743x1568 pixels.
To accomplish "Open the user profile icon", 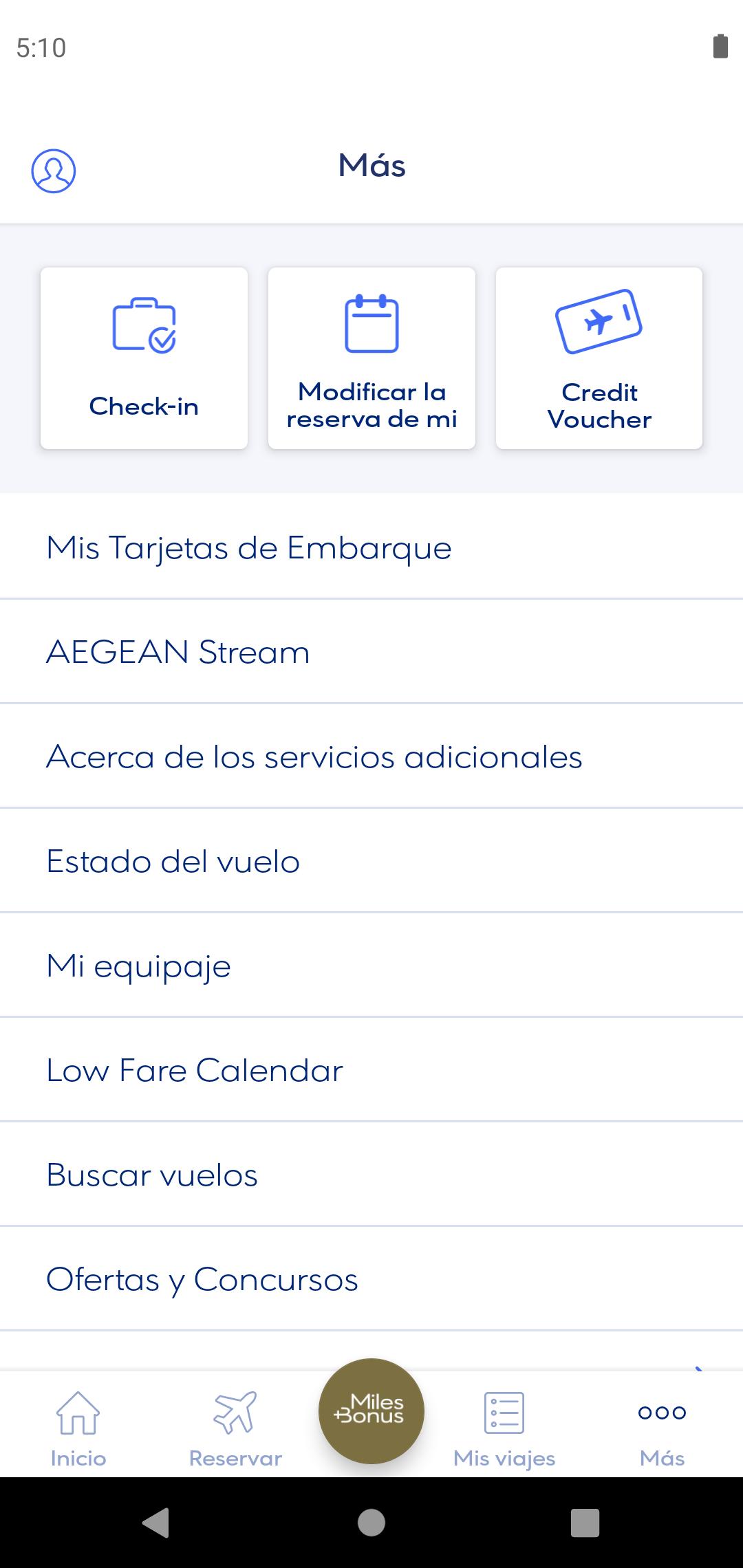I will (54, 171).
